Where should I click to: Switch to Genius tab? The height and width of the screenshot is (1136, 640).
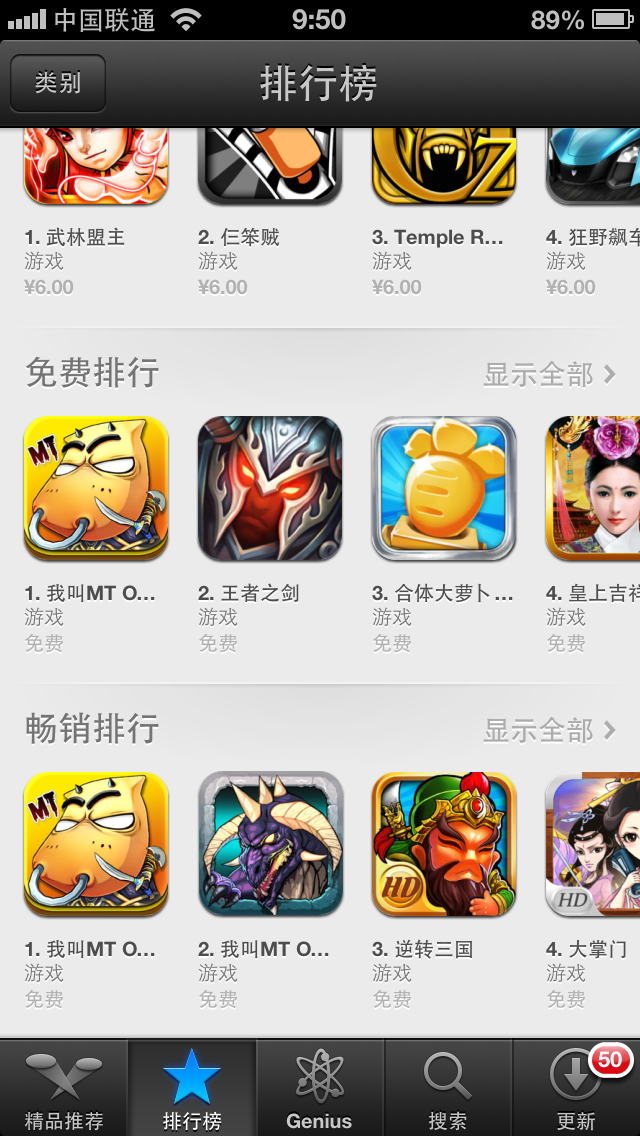pyautogui.click(x=320, y=1088)
